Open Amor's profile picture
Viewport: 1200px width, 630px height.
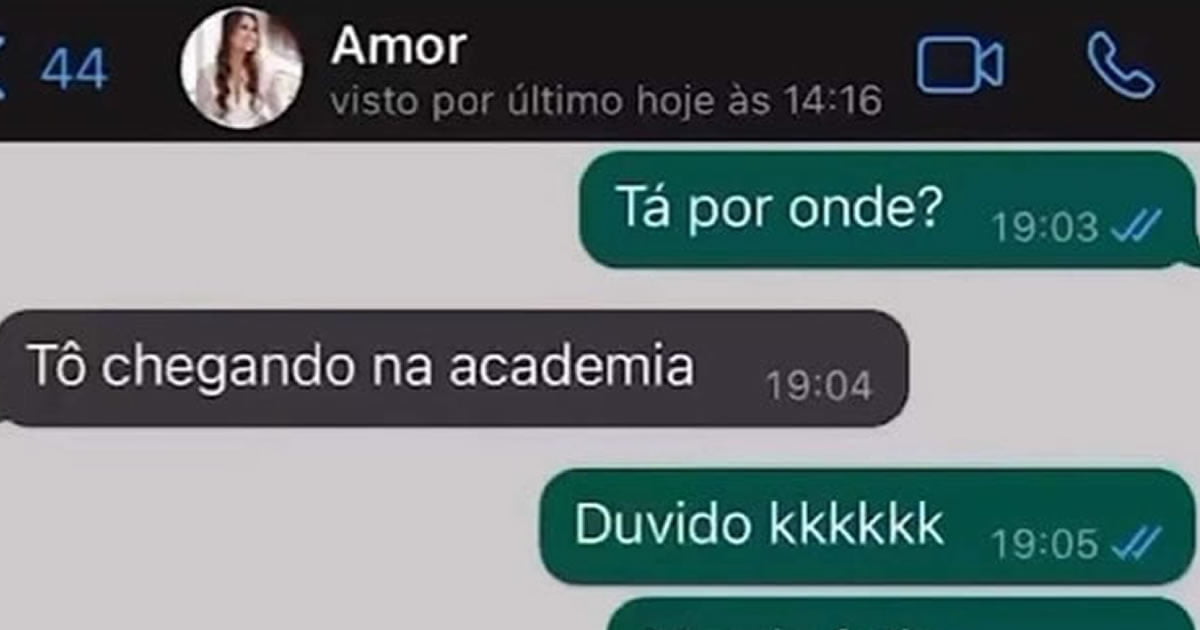pos(241,68)
